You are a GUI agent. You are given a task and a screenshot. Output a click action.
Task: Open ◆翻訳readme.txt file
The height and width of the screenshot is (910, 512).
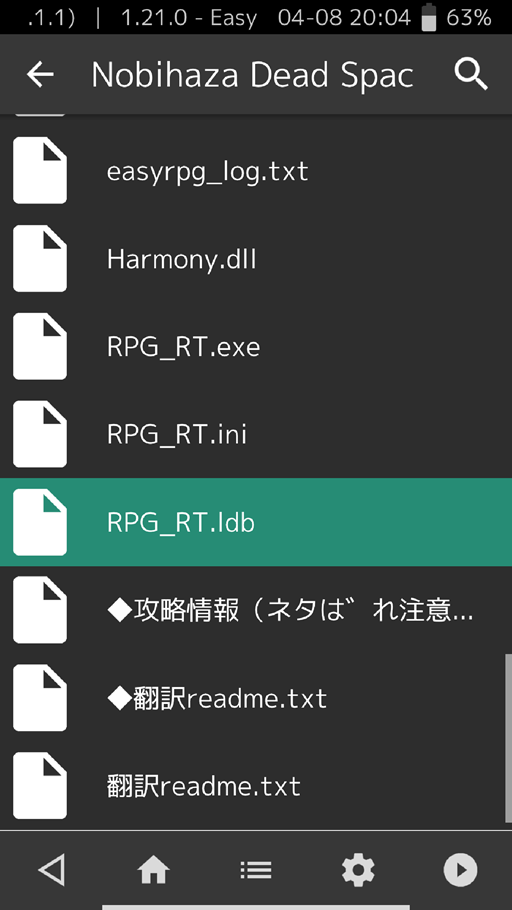[x=256, y=698]
